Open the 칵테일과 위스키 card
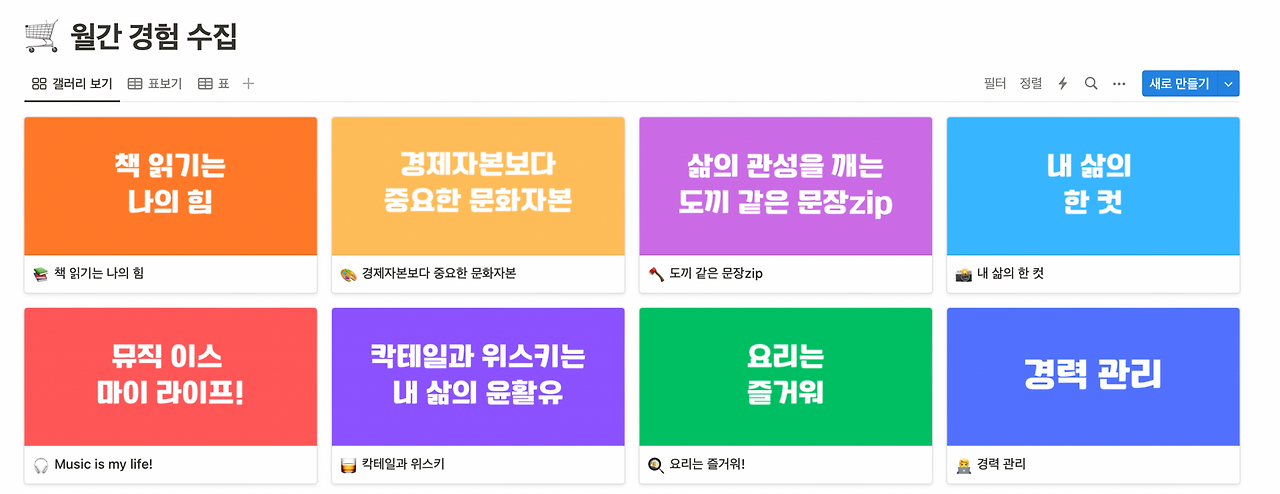1280x494 pixels. [x=478, y=396]
